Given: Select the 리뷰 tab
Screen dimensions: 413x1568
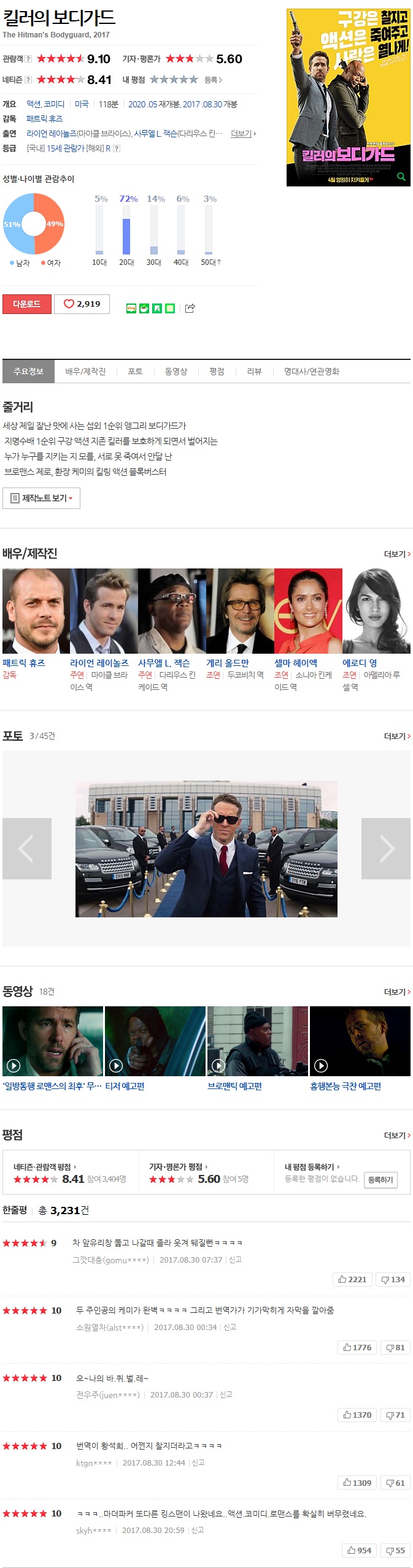Looking at the screenshot, I should tap(254, 372).
